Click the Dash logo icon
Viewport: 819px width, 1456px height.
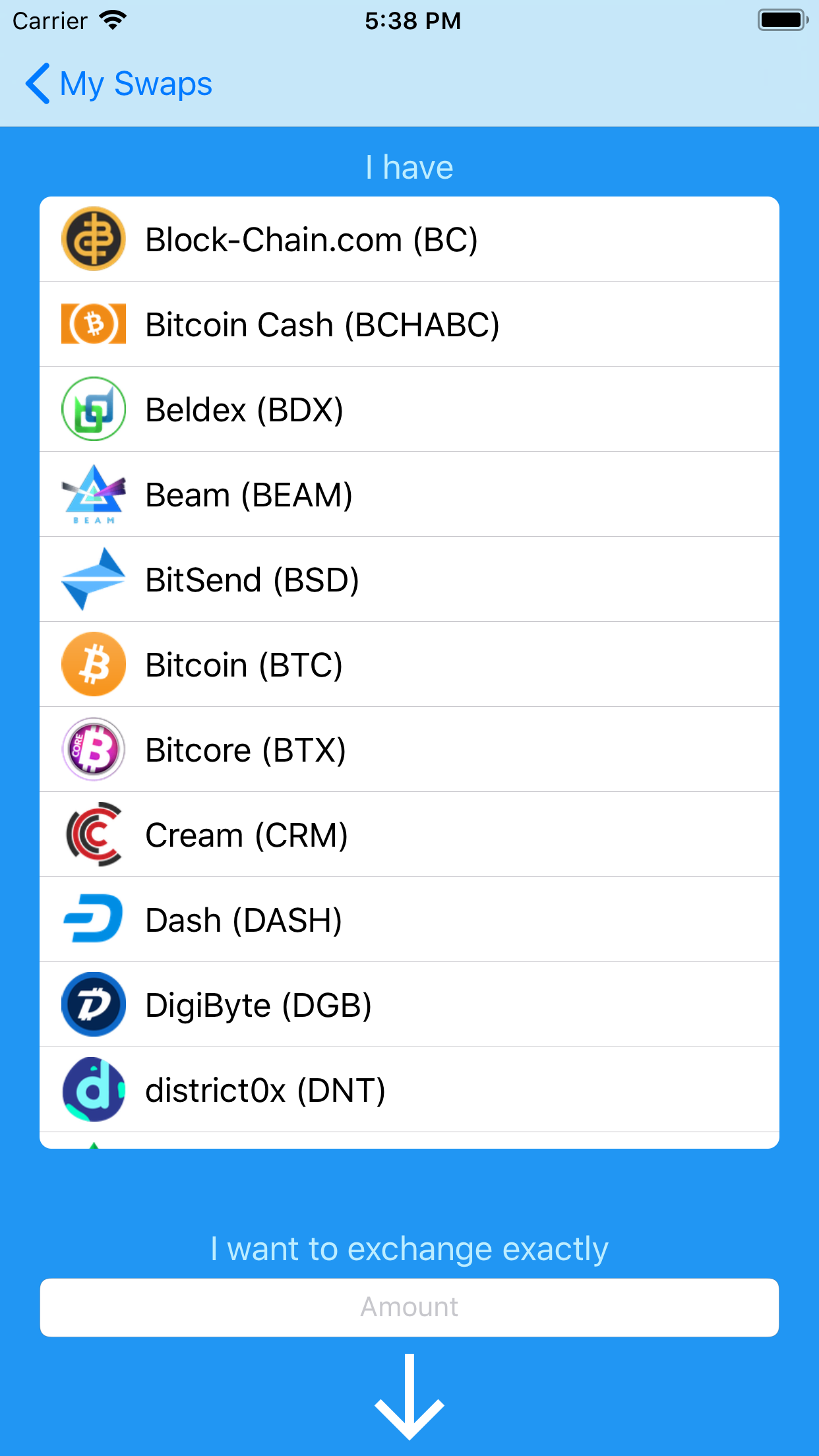coord(93,919)
